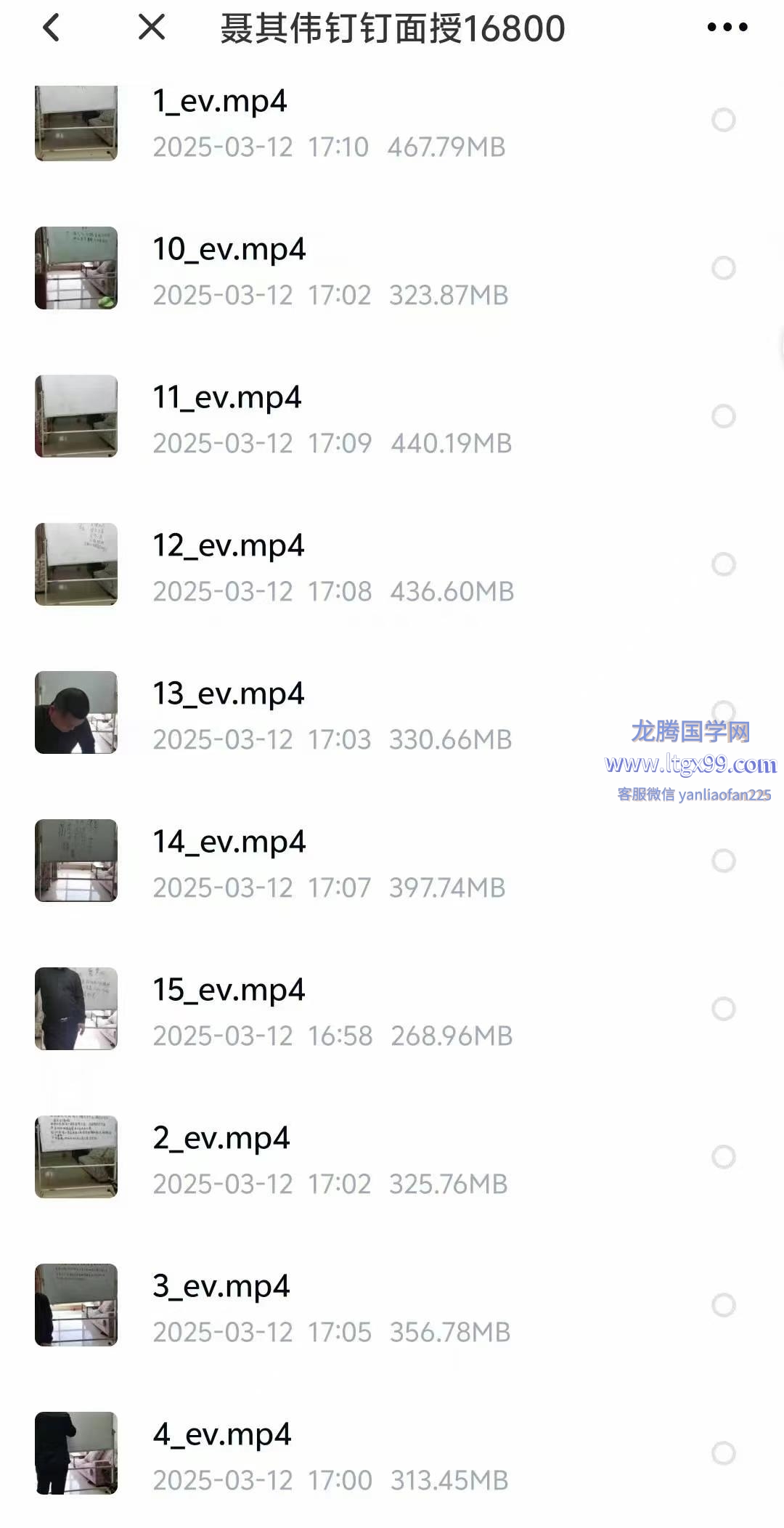Select the circle beside 3_ev.mp4
The height and width of the screenshot is (1528, 784).
(x=724, y=1305)
